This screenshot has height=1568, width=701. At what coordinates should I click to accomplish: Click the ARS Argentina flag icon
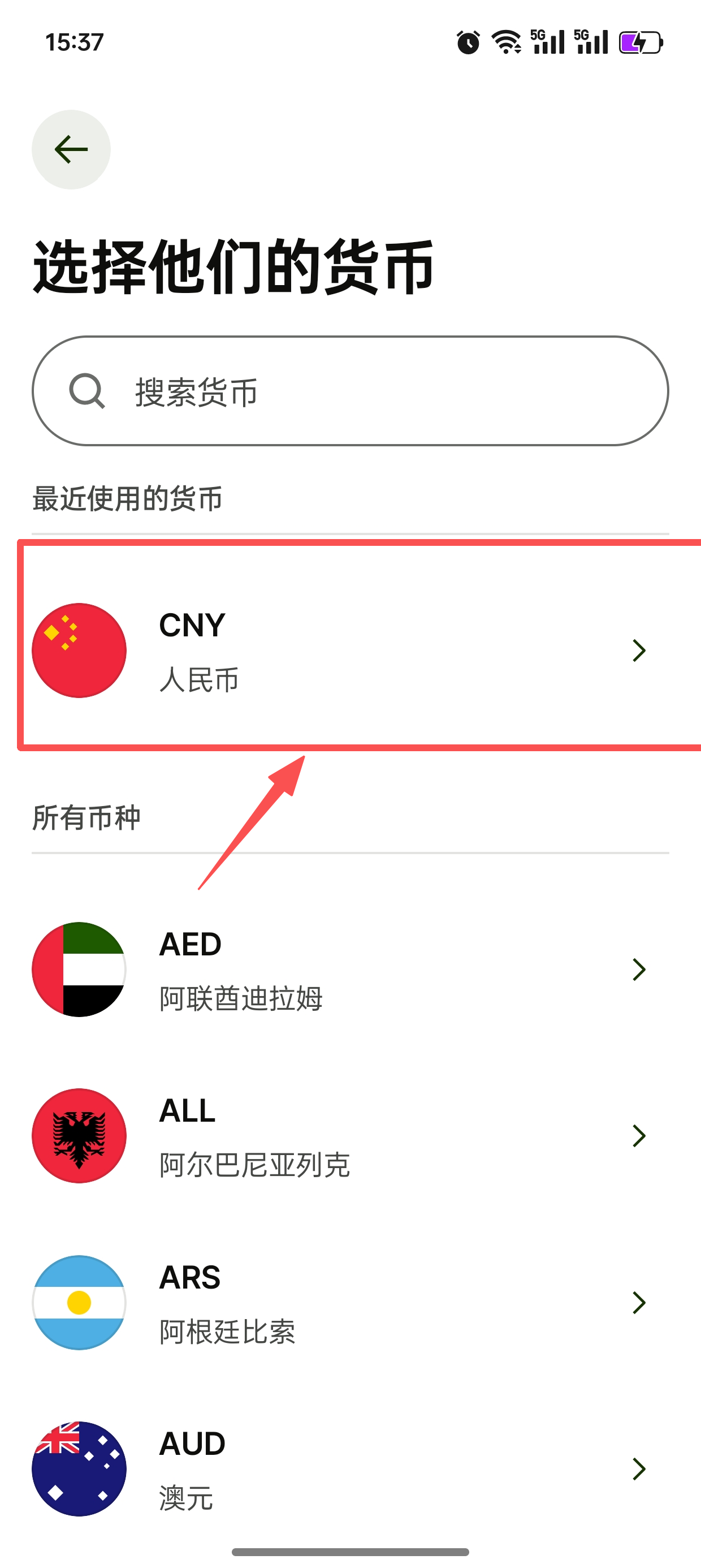pyautogui.click(x=79, y=1303)
